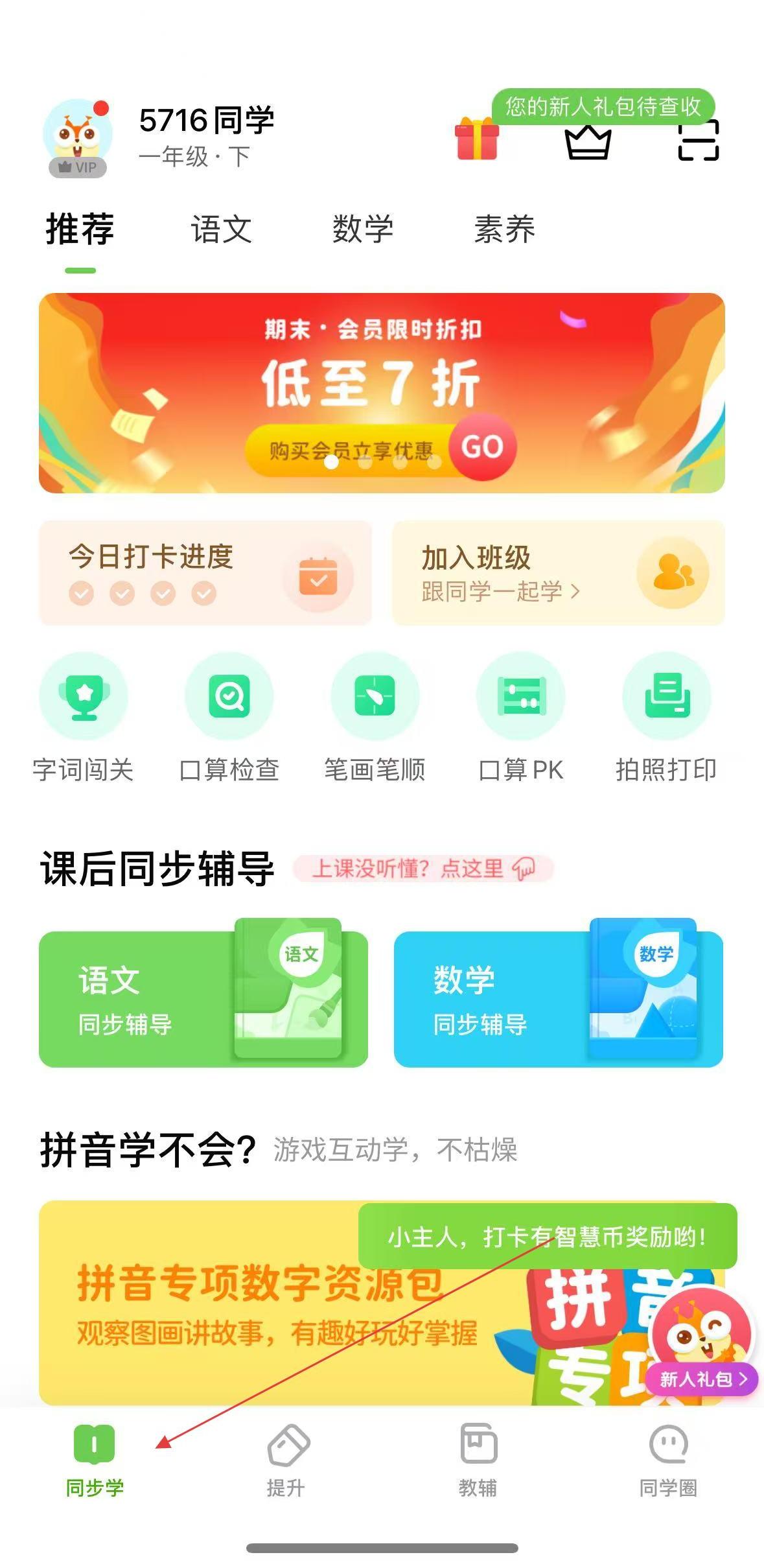764x1568 pixels.
Task: Open the scan code icon
Action: (698, 140)
